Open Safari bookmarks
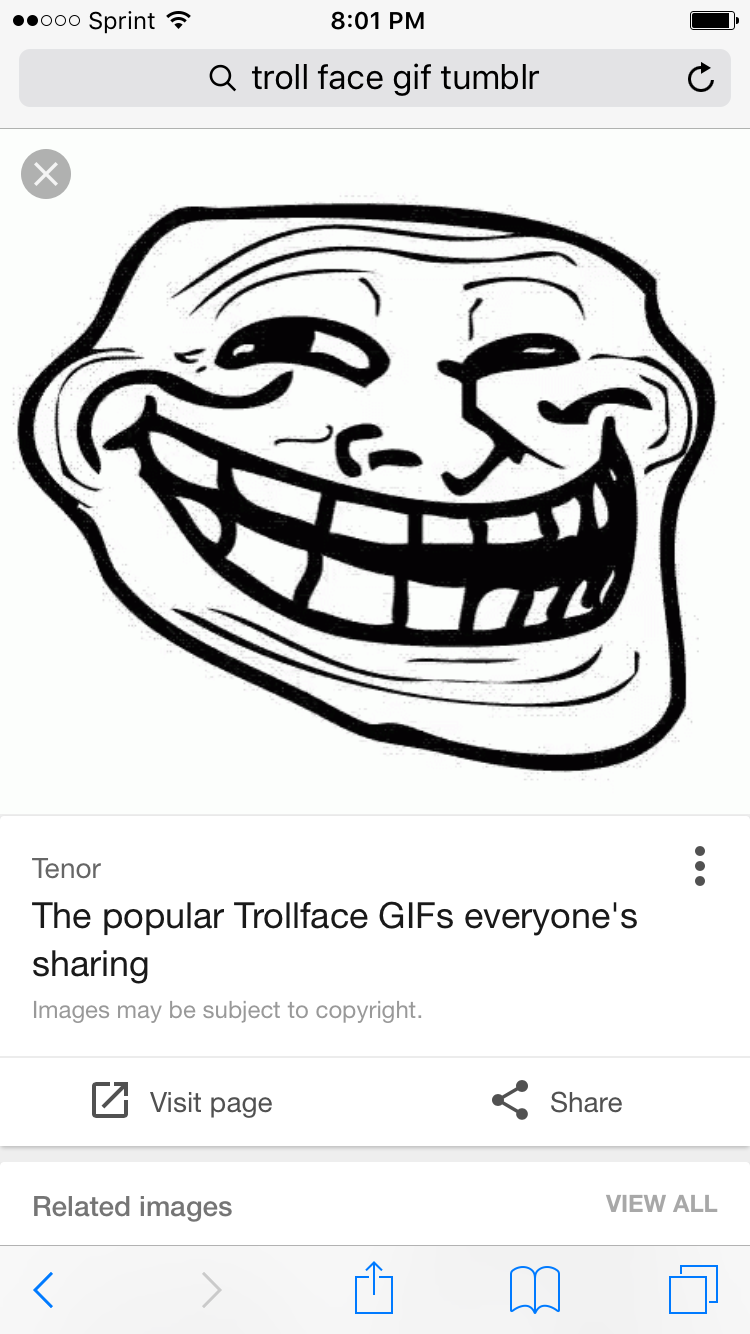Viewport: 750px width, 1334px height. pyautogui.click(x=534, y=1289)
